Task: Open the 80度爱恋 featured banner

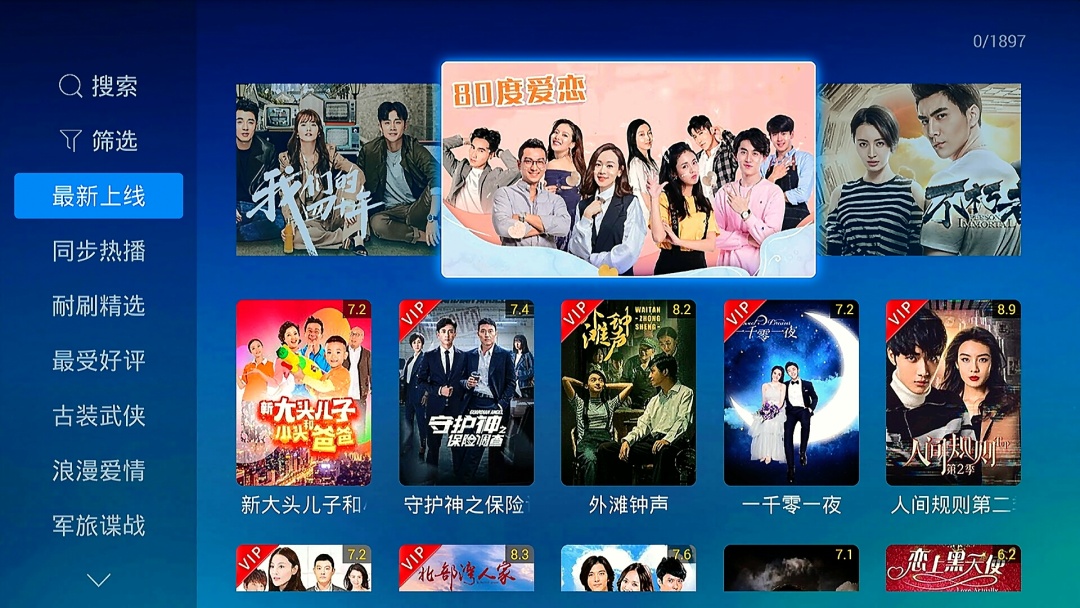Action: tap(628, 170)
